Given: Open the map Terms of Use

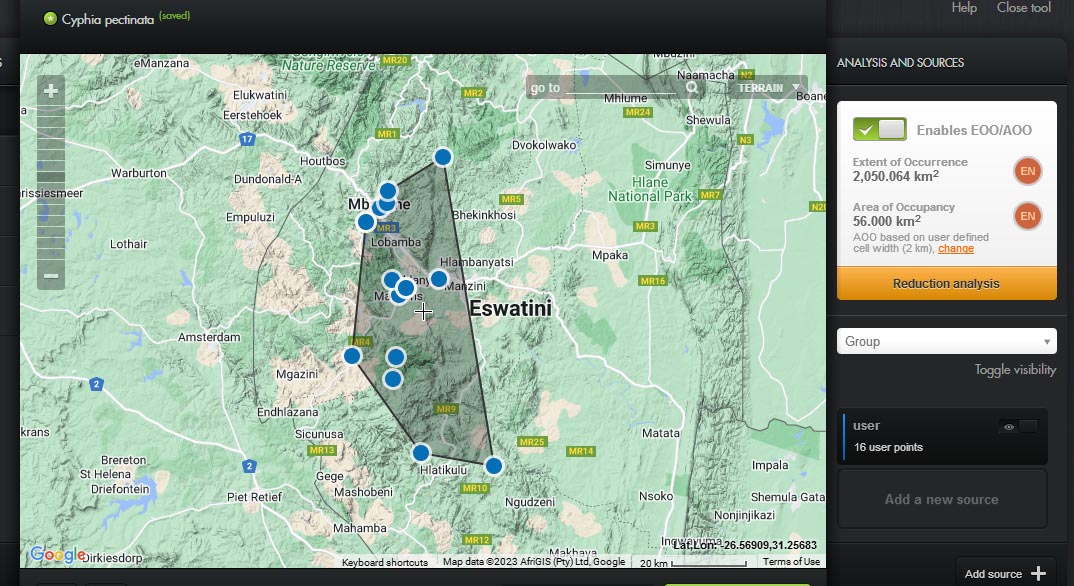Looking at the screenshot, I should [x=791, y=562].
